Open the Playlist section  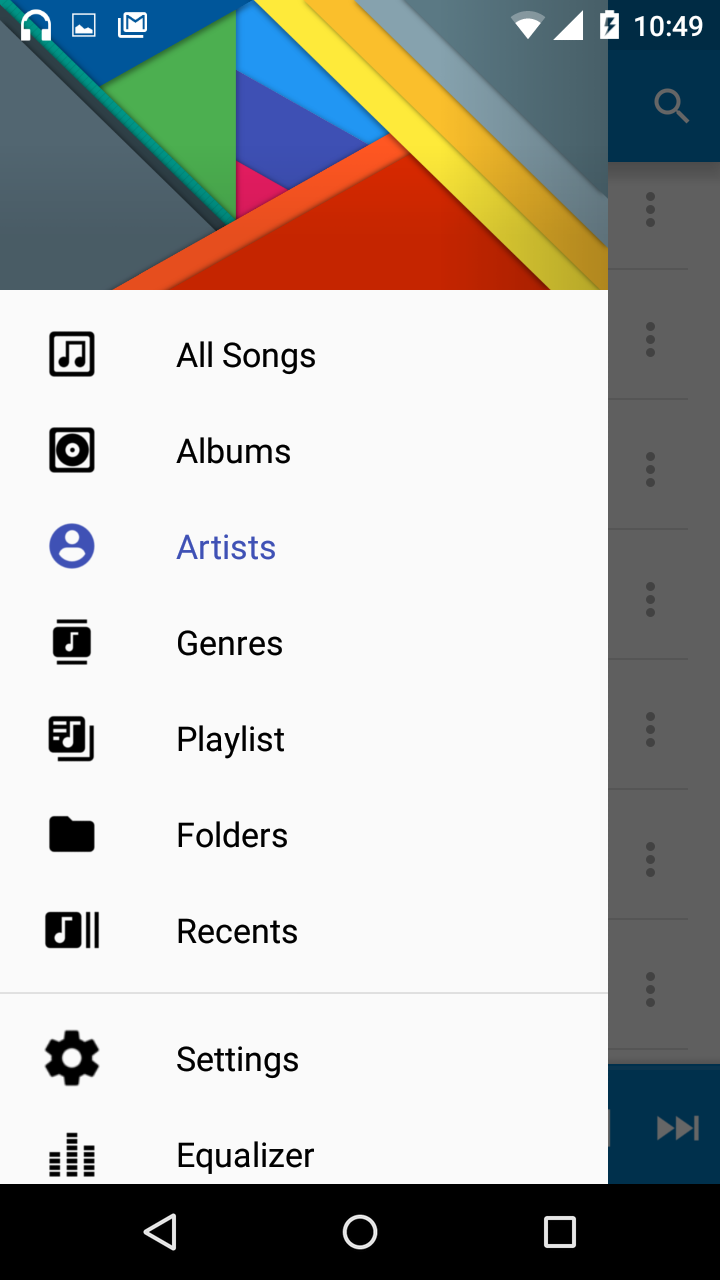230,739
